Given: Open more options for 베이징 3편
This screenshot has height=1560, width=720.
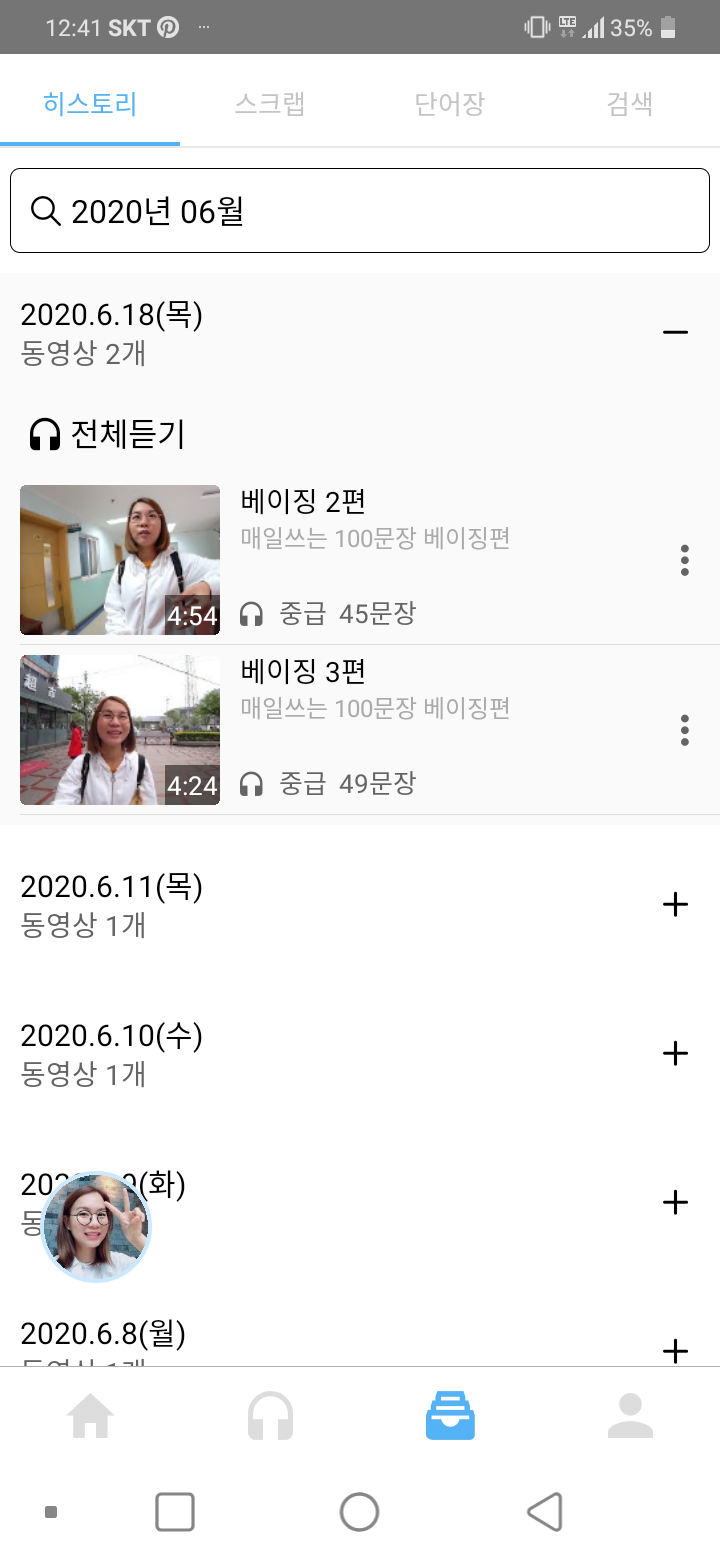Looking at the screenshot, I should tap(684, 730).
